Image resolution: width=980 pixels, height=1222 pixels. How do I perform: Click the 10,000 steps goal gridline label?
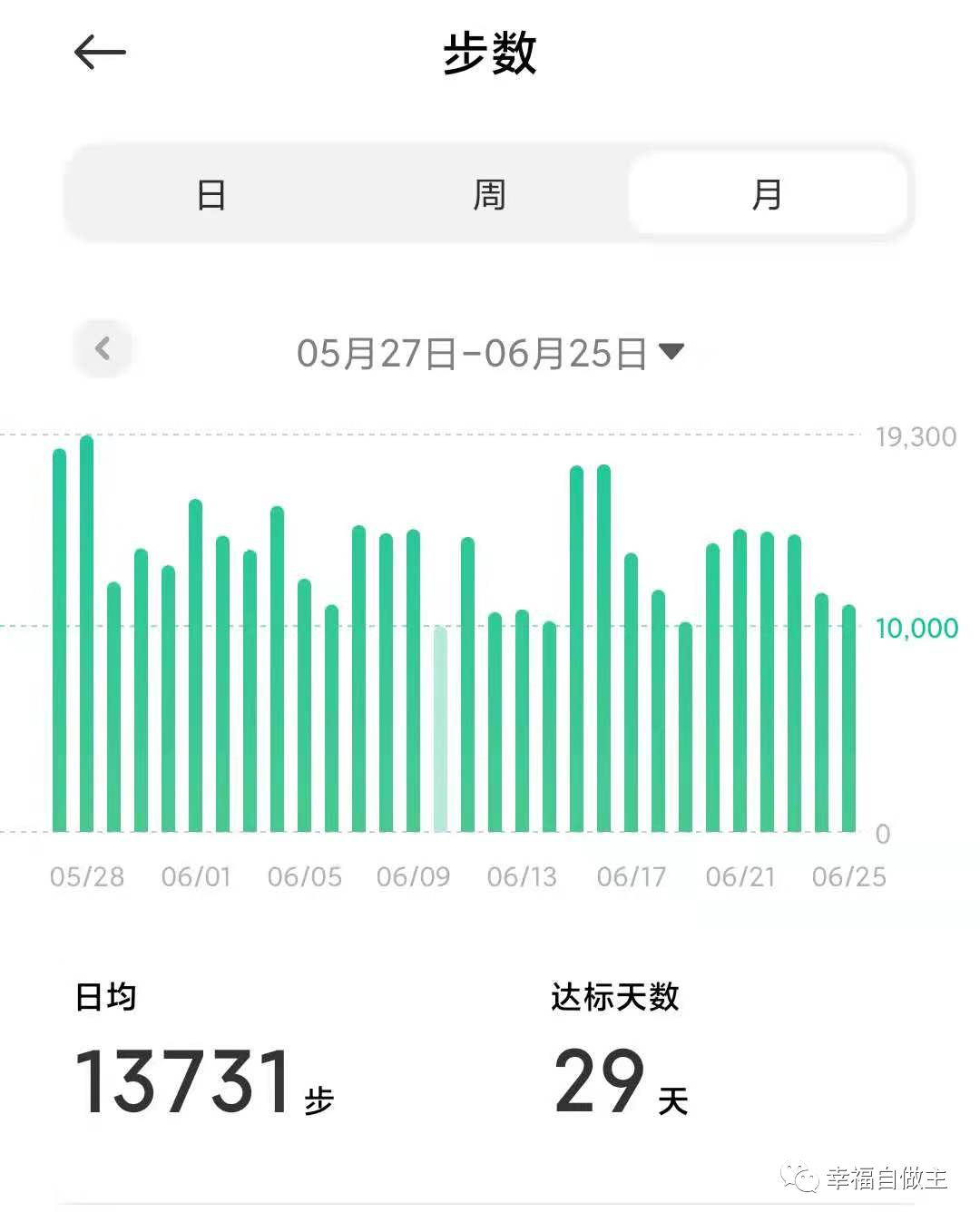(916, 627)
